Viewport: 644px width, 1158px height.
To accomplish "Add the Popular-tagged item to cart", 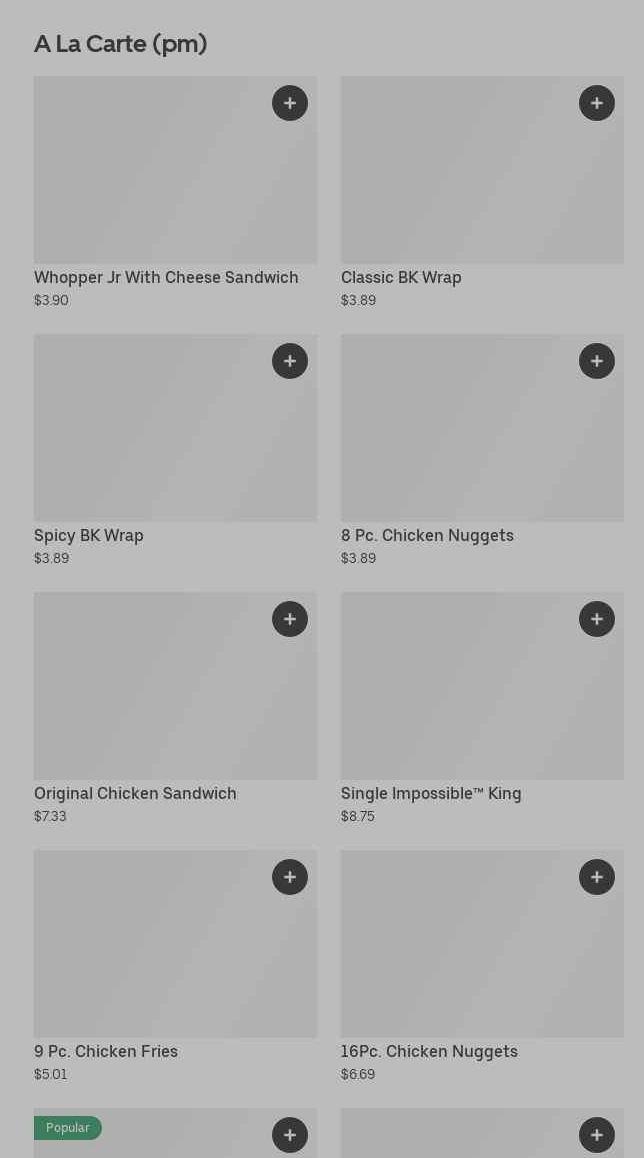I will click(x=290, y=1135).
